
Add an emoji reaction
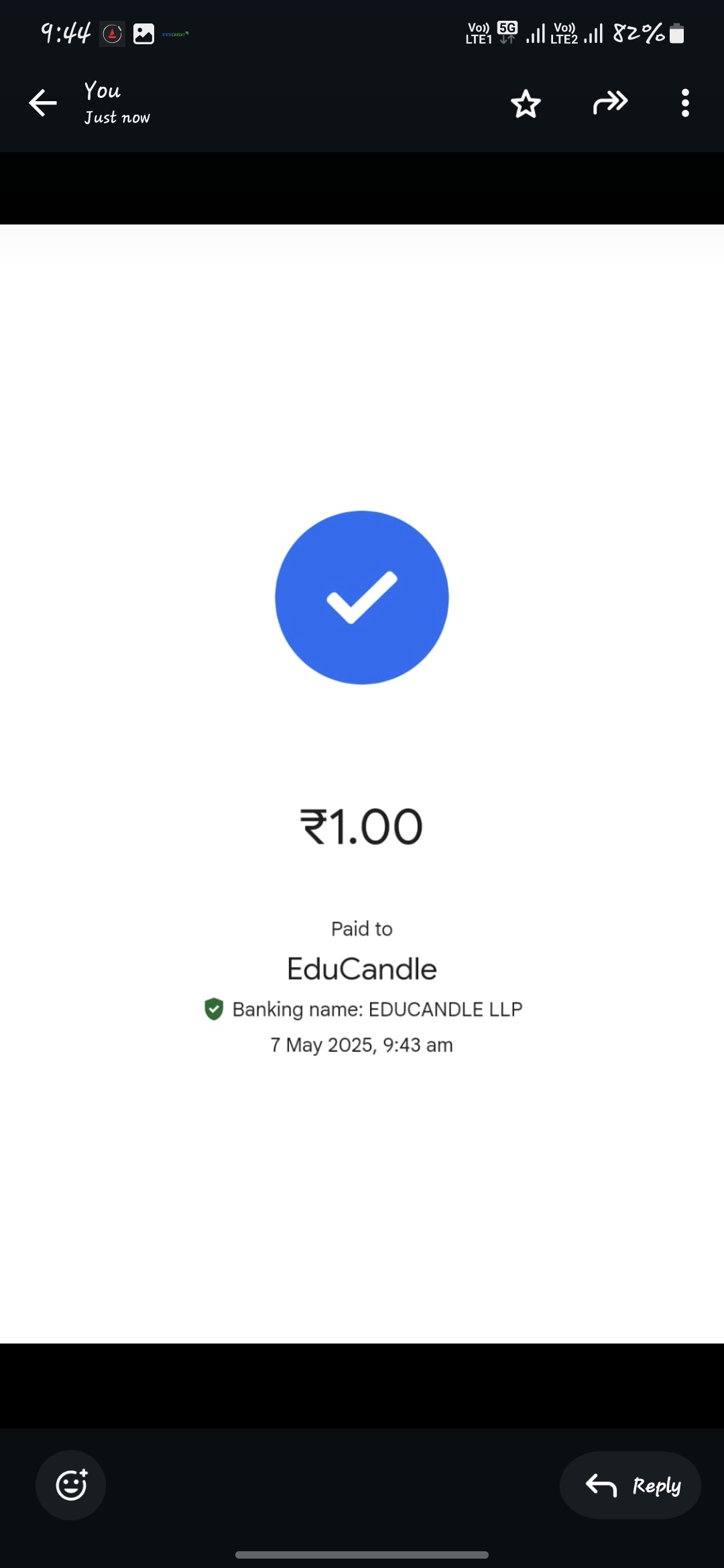[x=71, y=1485]
